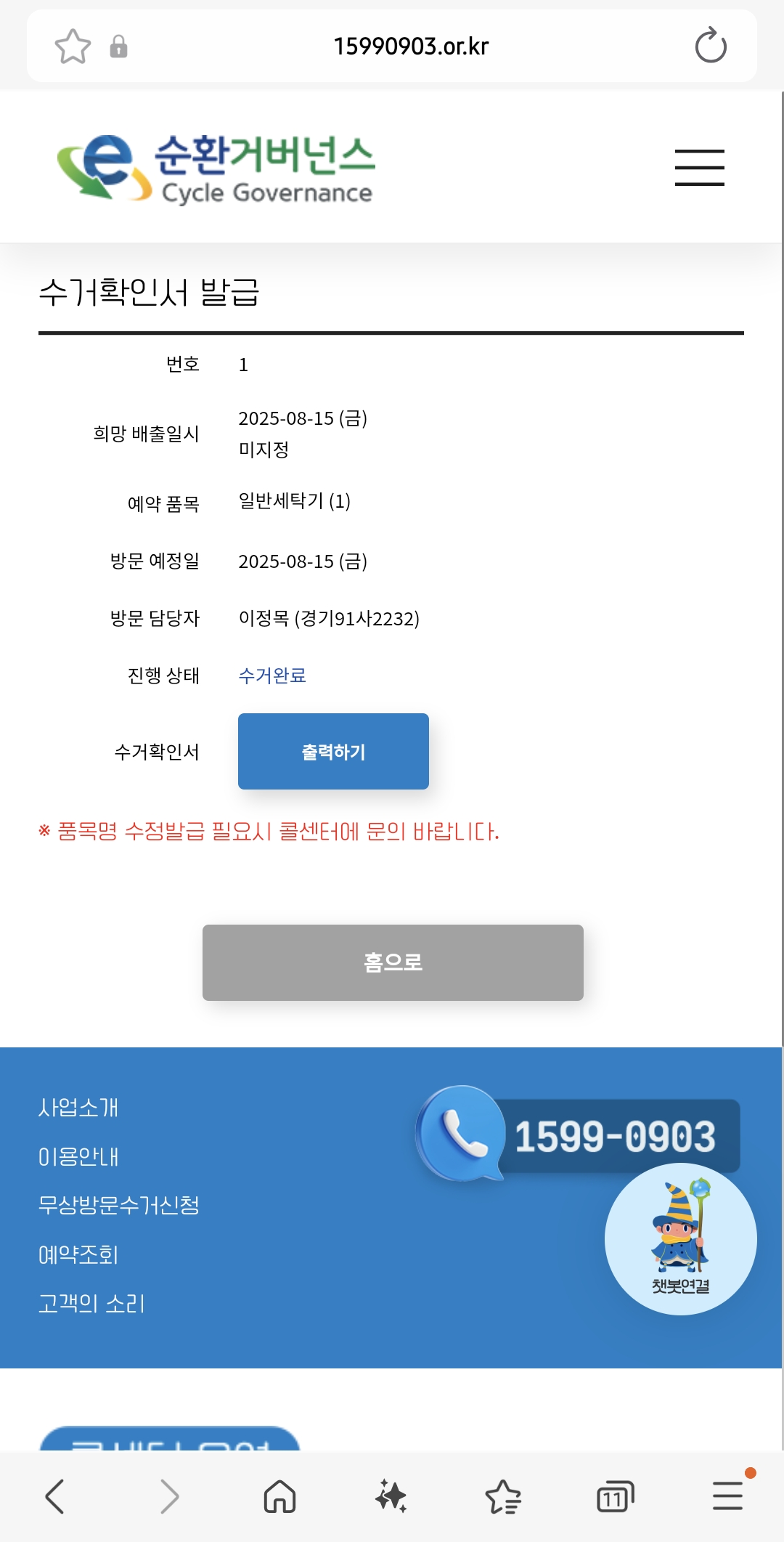View the 11 open browser tabs
This screenshot has width=784, height=1542.
[x=615, y=1496]
